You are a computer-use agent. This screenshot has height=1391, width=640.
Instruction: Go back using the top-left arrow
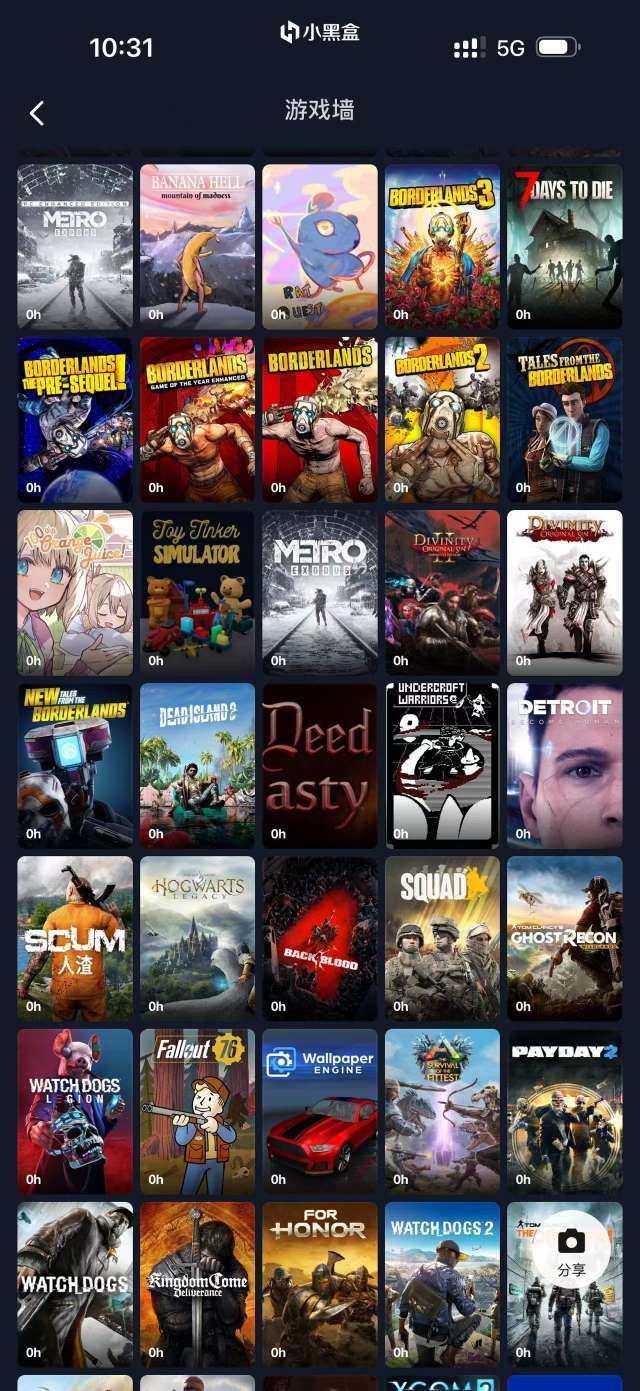point(37,113)
